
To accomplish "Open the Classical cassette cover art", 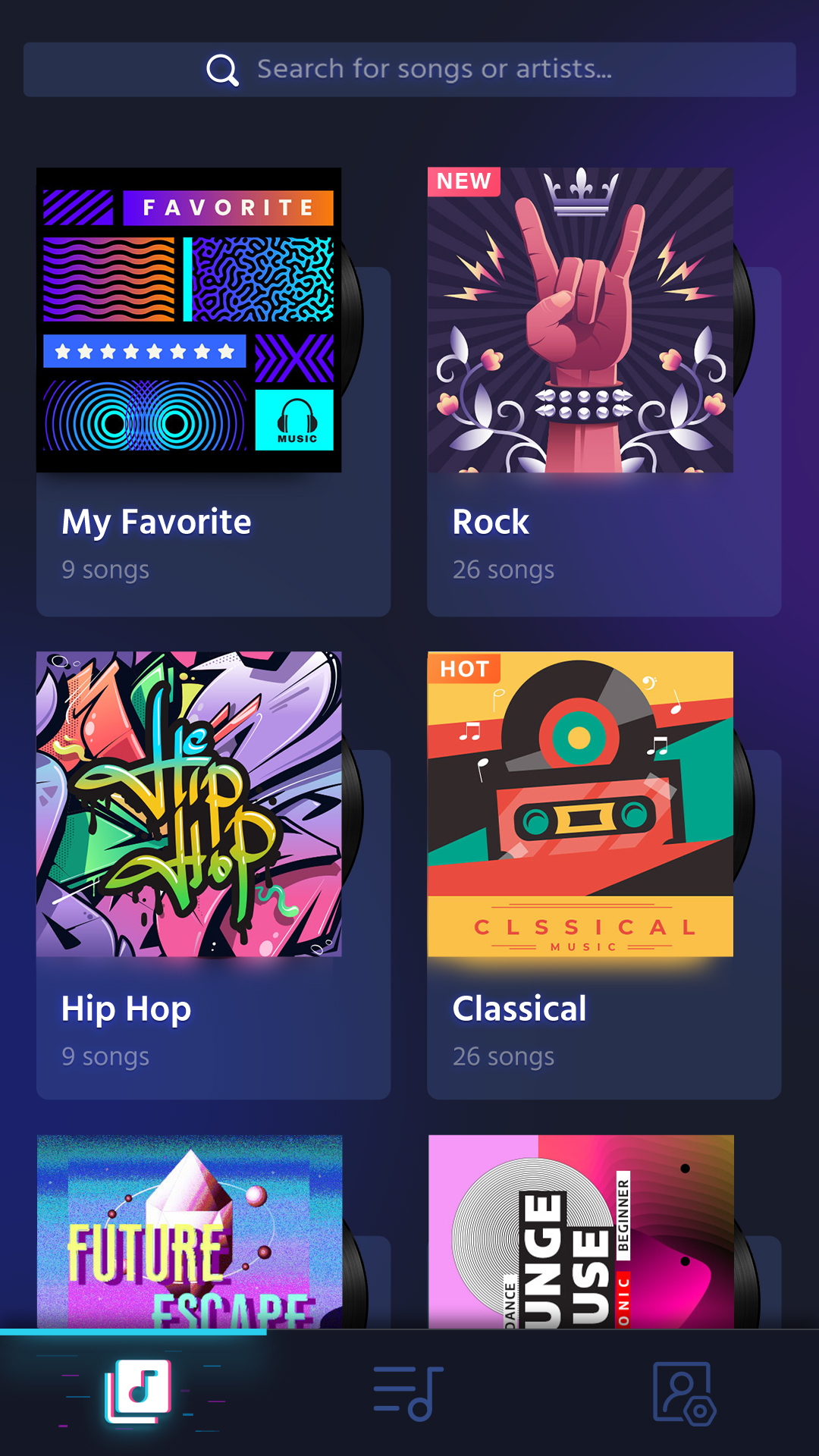I will coord(580,806).
